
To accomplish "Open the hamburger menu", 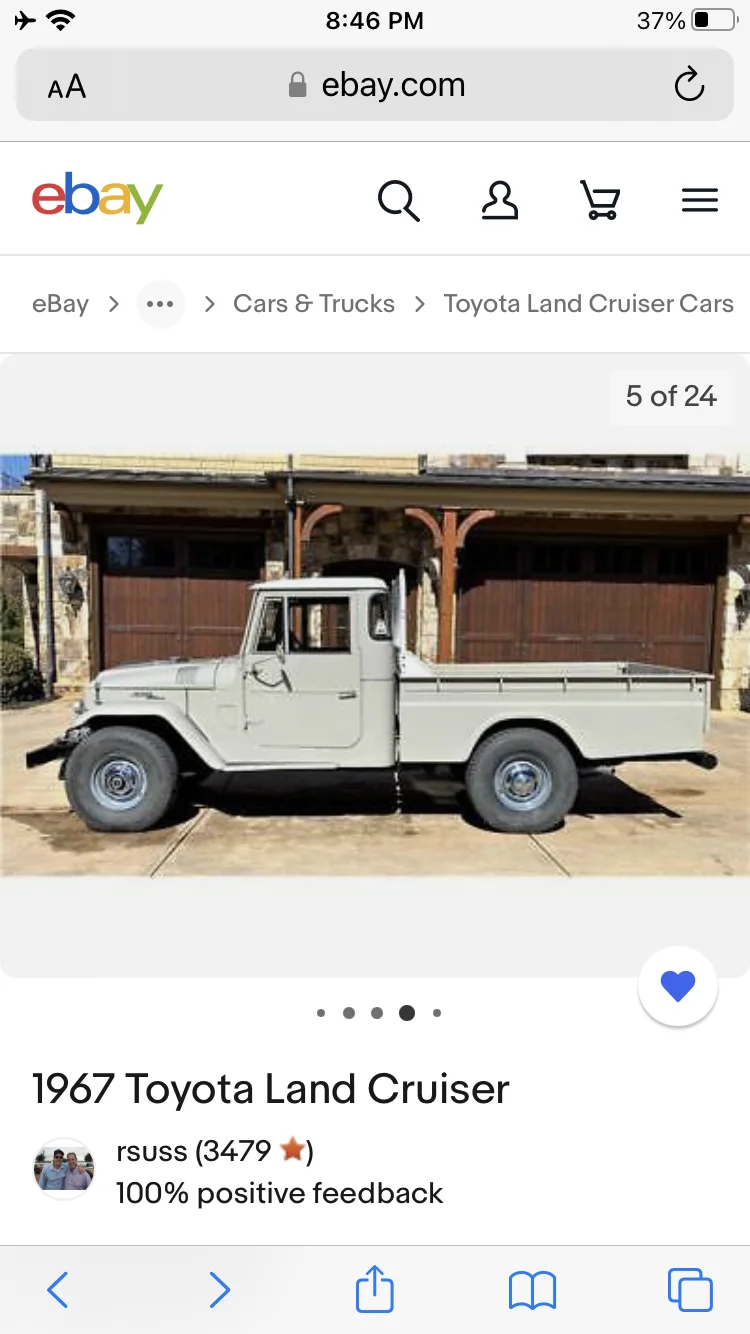I will (700, 200).
